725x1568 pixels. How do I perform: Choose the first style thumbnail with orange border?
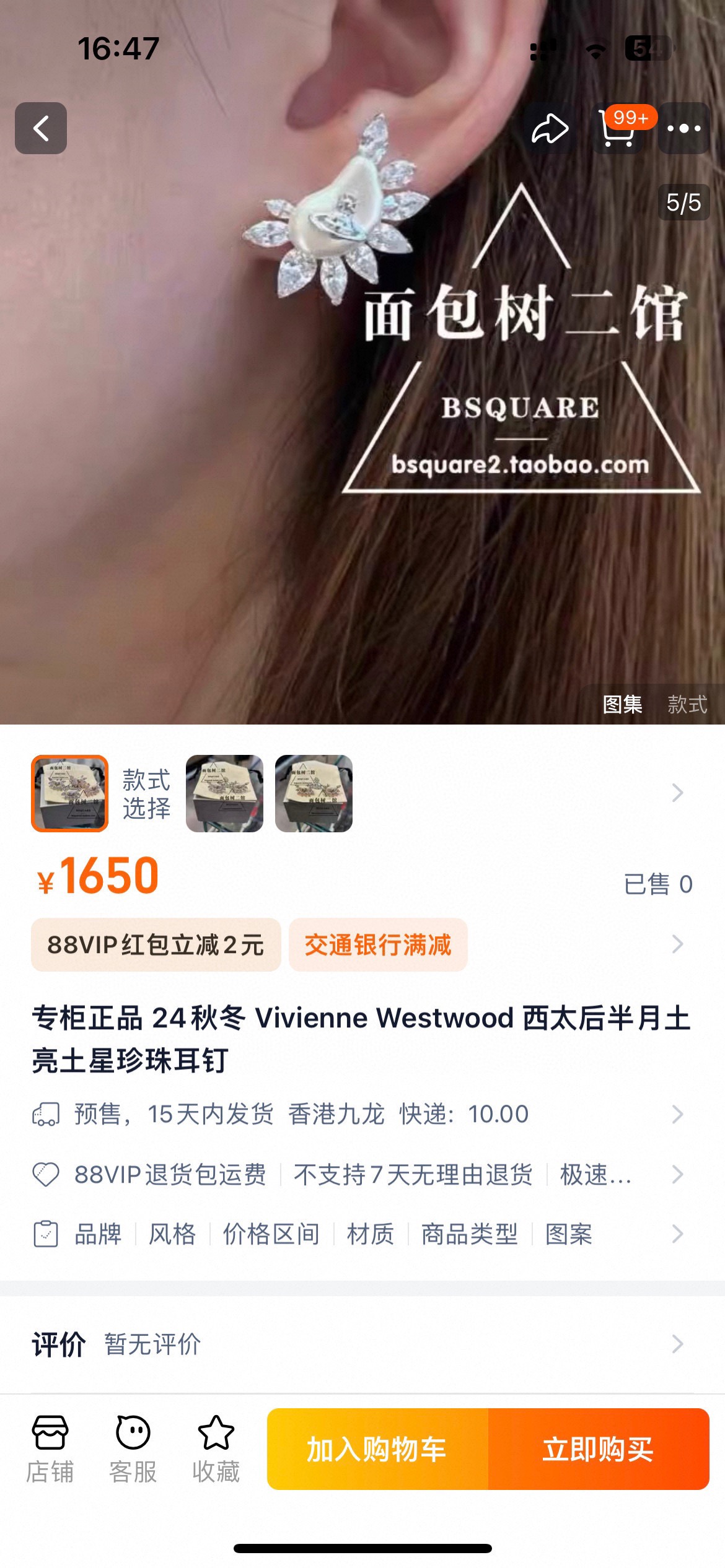(x=70, y=793)
